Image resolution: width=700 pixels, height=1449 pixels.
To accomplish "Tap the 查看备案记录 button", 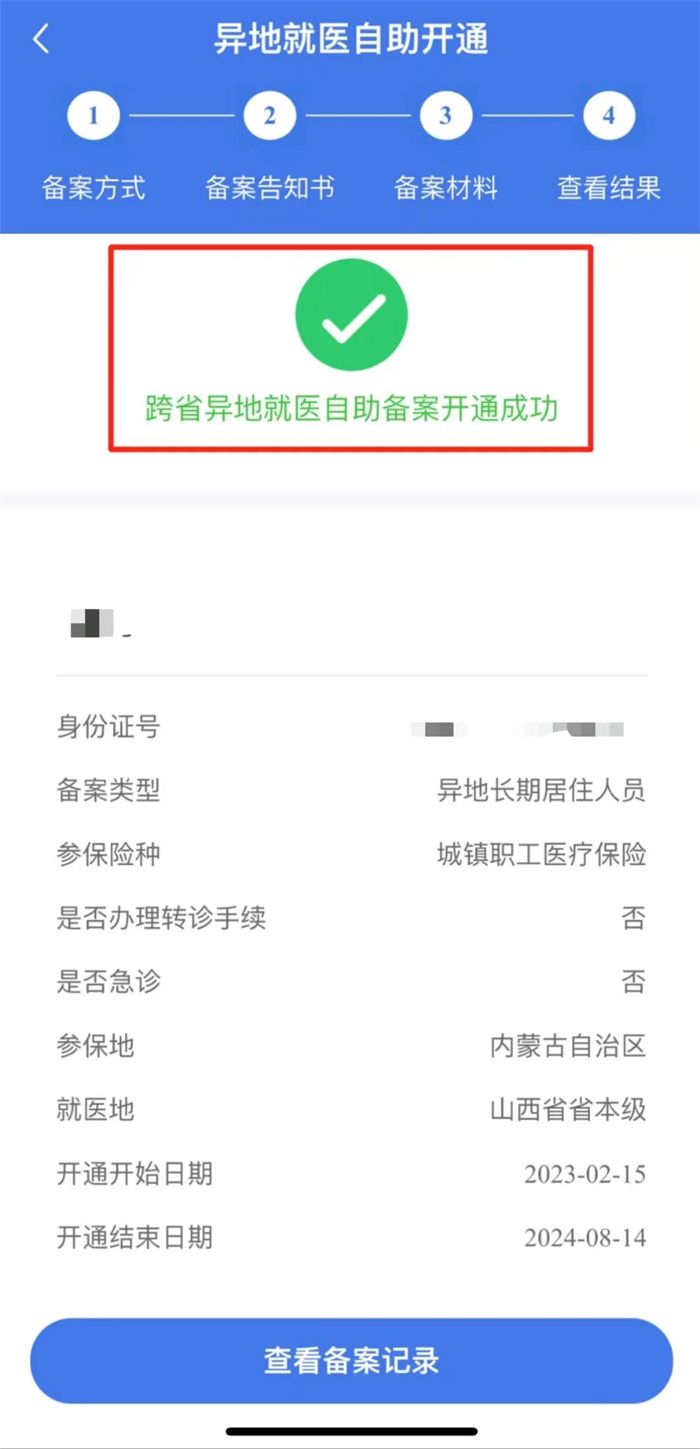I will click(351, 1361).
